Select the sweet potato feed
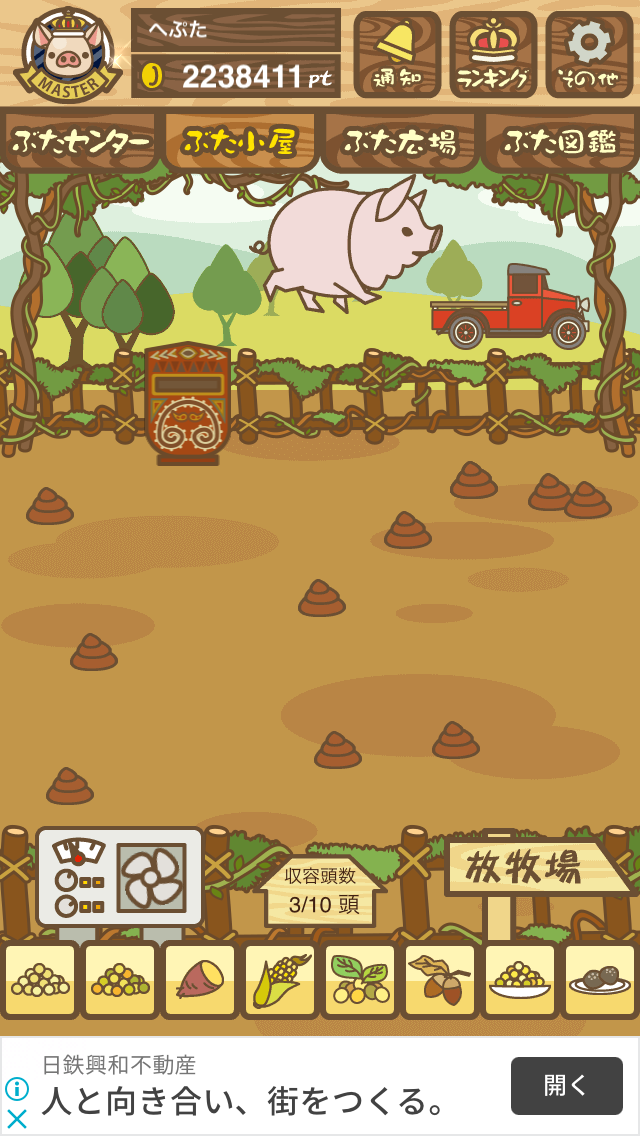Viewport: 640px width, 1136px height. [199, 980]
